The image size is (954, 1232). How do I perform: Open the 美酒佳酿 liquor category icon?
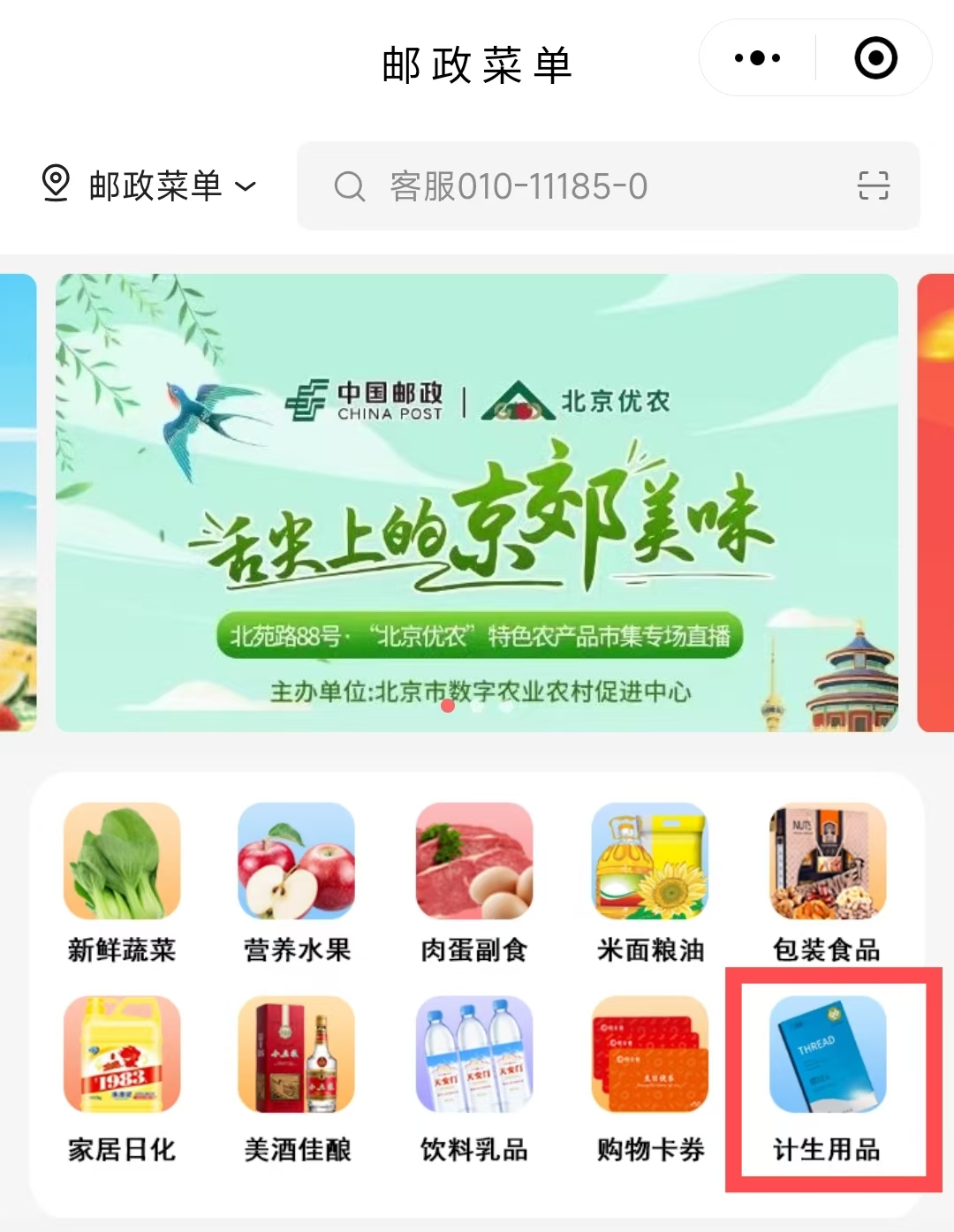[x=297, y=1055]
